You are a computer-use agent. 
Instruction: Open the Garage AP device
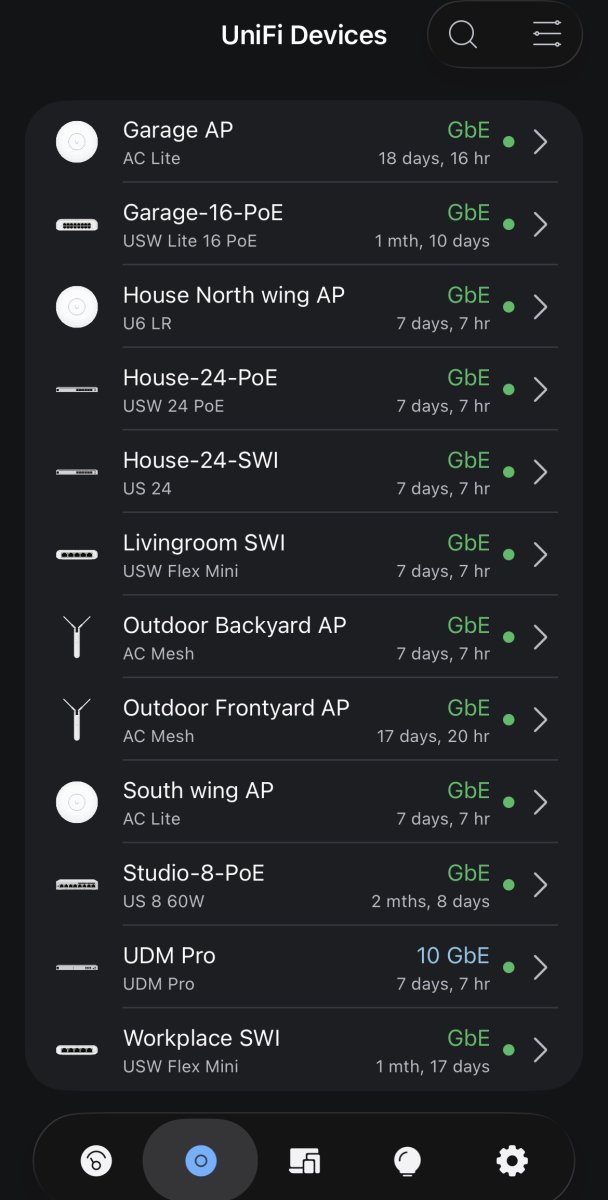[x=304, y=142]
